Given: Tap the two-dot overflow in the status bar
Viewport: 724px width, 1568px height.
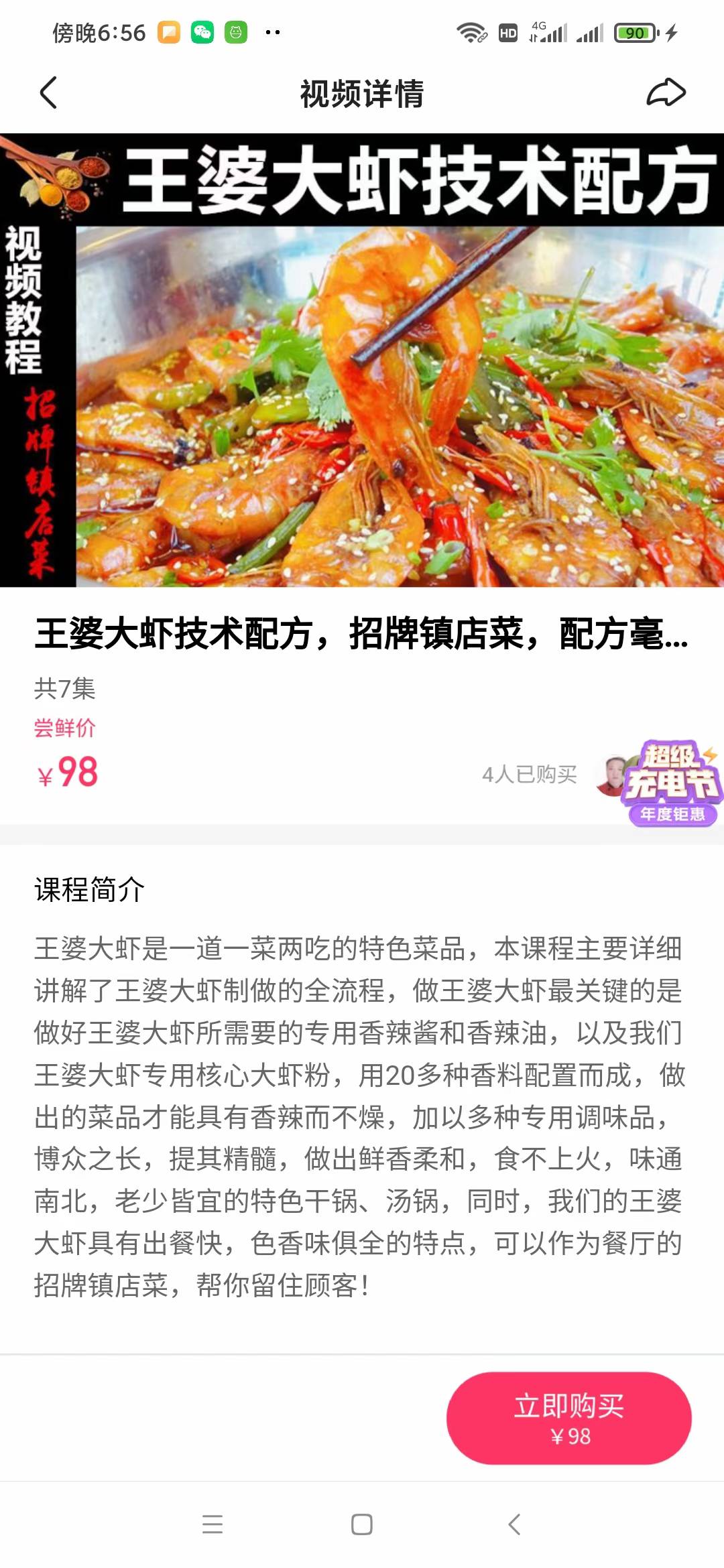Looking at the screenshot, I should tap(271, 30).
